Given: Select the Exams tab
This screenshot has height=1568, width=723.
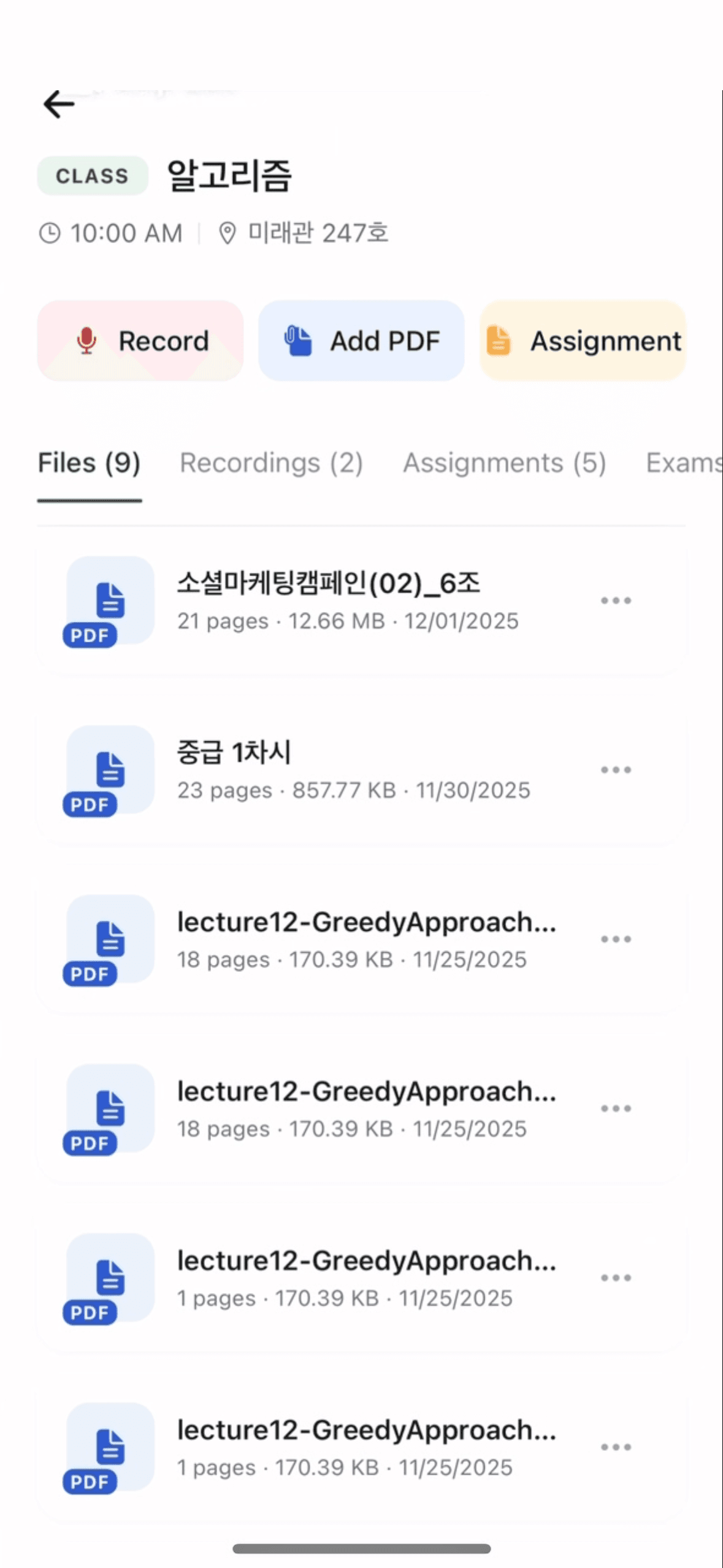Looking at the screenshot, I should pos(683,463).
